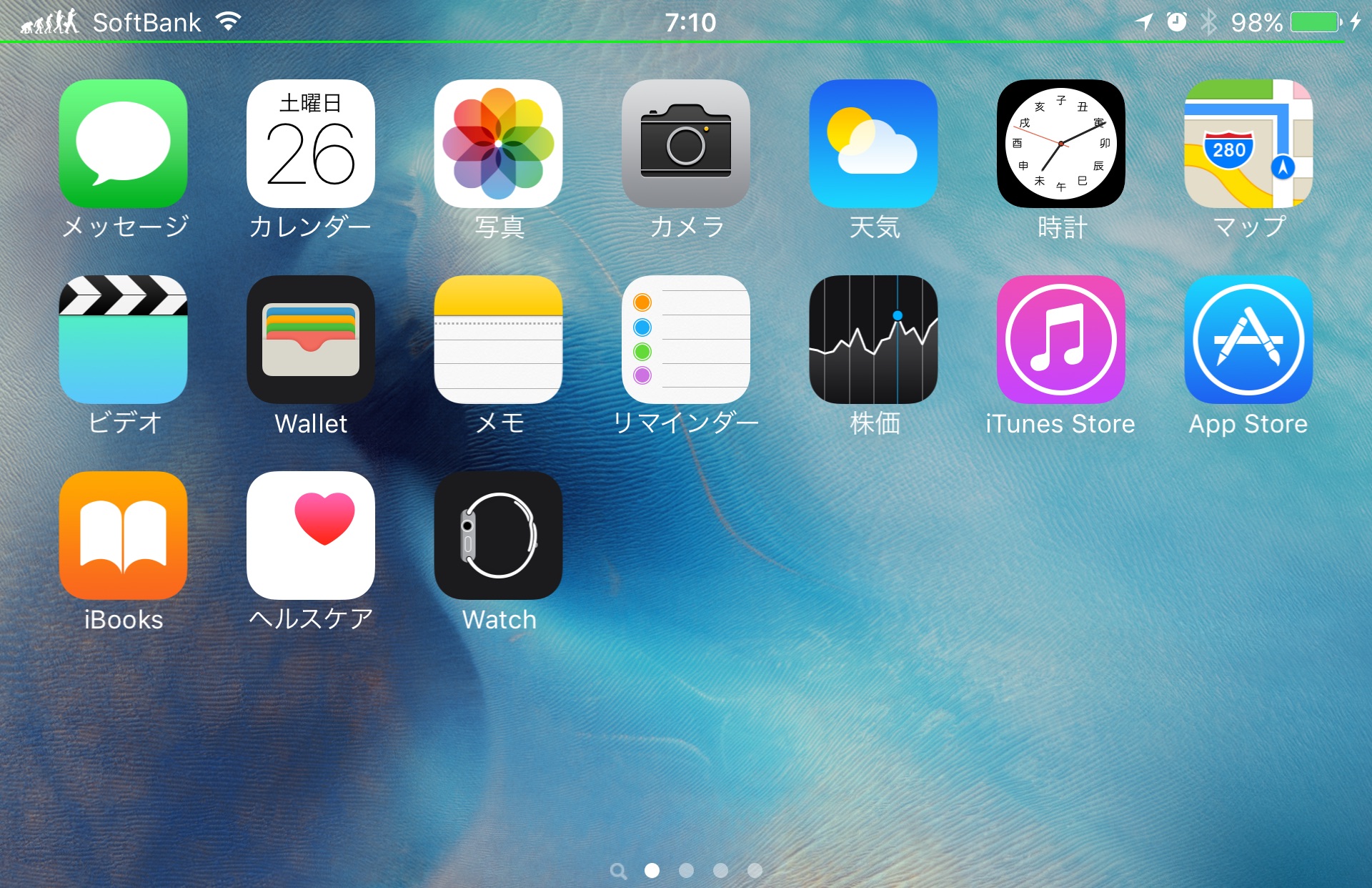Open the Notes app (メモ)
The image size is (1372, 888).
click(x=498, y=340)
